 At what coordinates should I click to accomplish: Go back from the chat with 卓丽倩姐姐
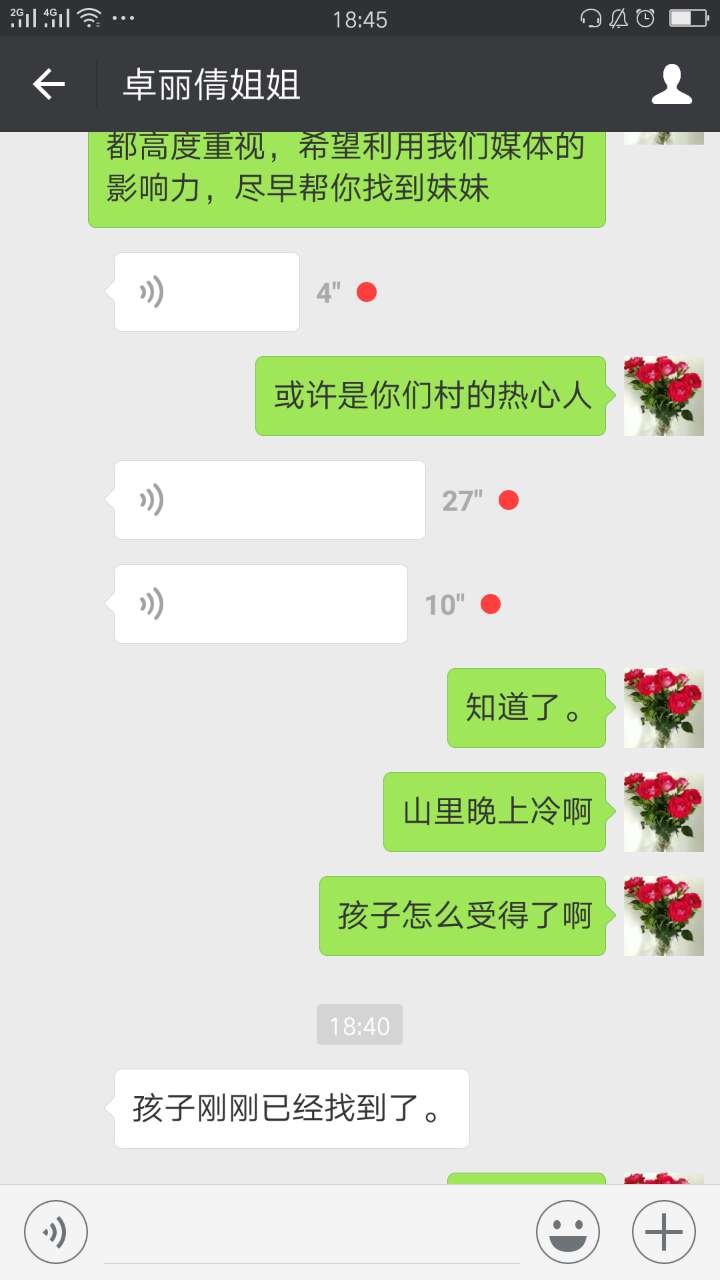(49, 85)
